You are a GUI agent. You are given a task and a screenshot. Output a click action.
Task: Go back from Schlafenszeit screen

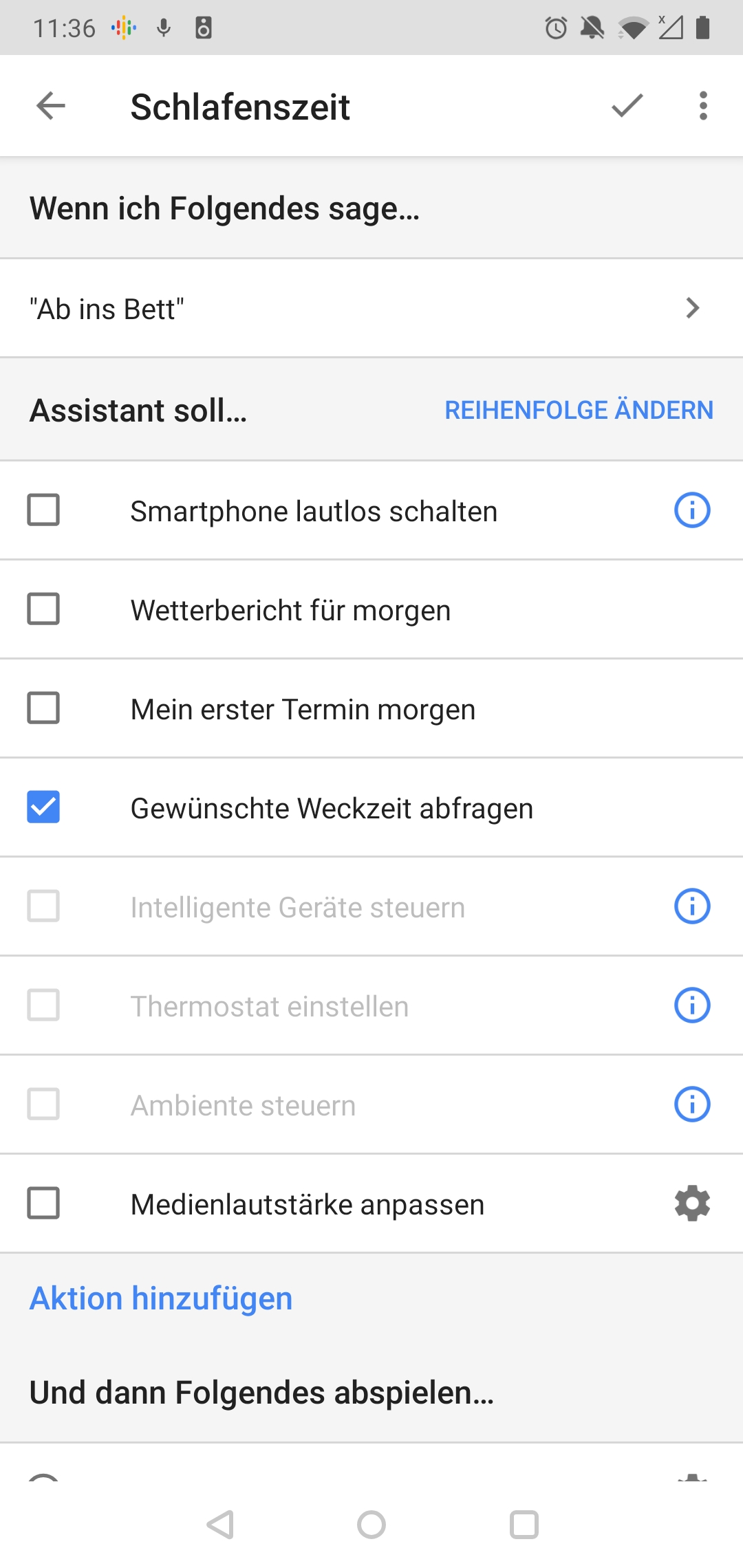50,107
